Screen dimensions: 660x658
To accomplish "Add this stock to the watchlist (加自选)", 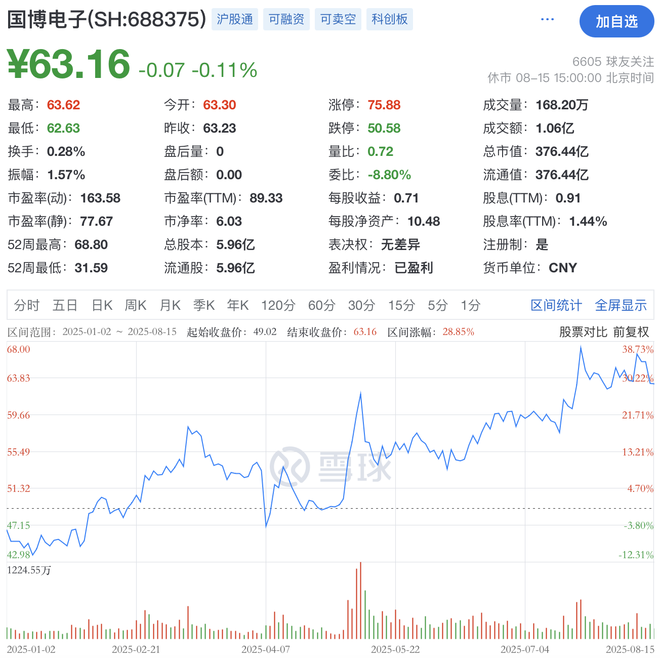I will 615,20.
